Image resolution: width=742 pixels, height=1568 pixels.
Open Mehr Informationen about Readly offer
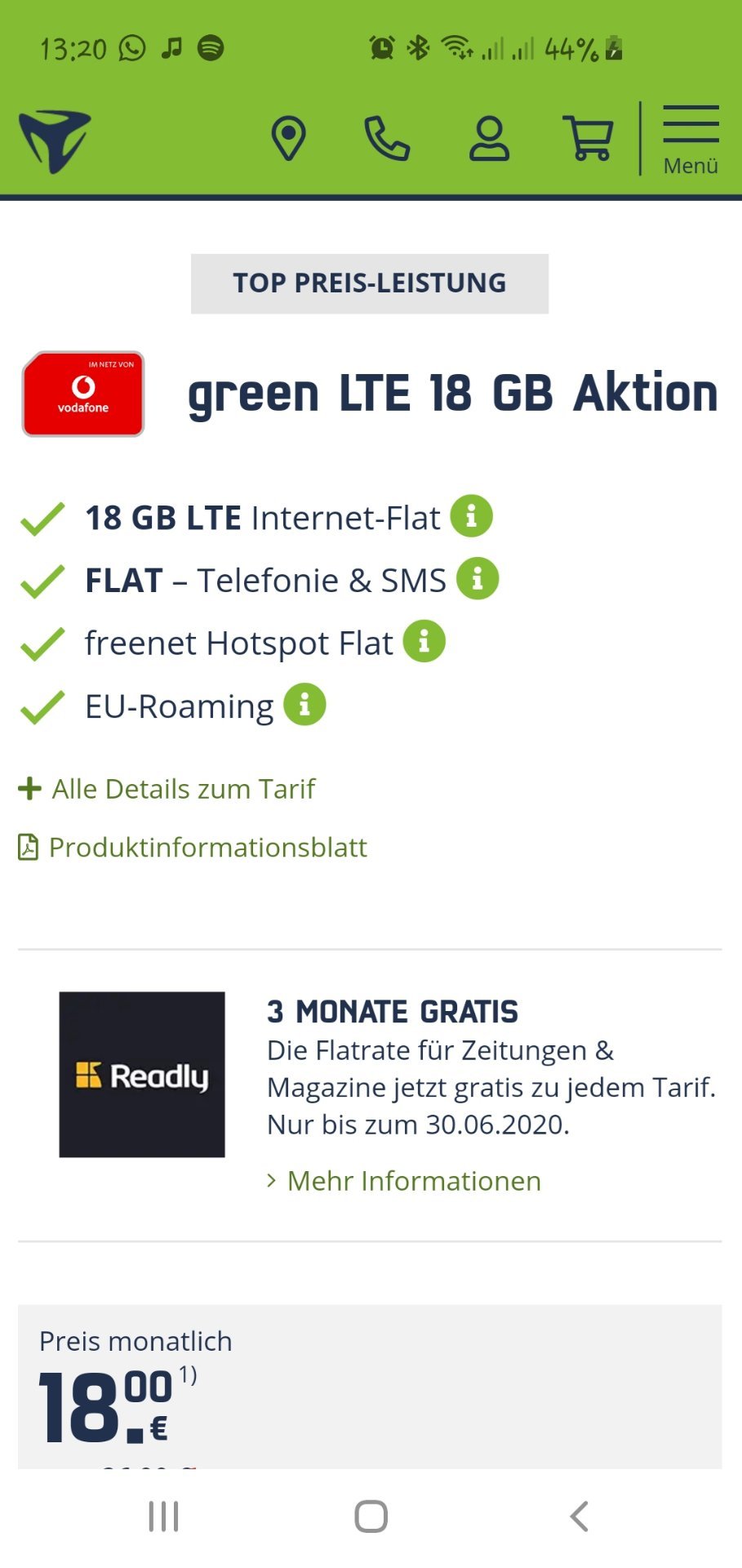tap(404, 1181)
